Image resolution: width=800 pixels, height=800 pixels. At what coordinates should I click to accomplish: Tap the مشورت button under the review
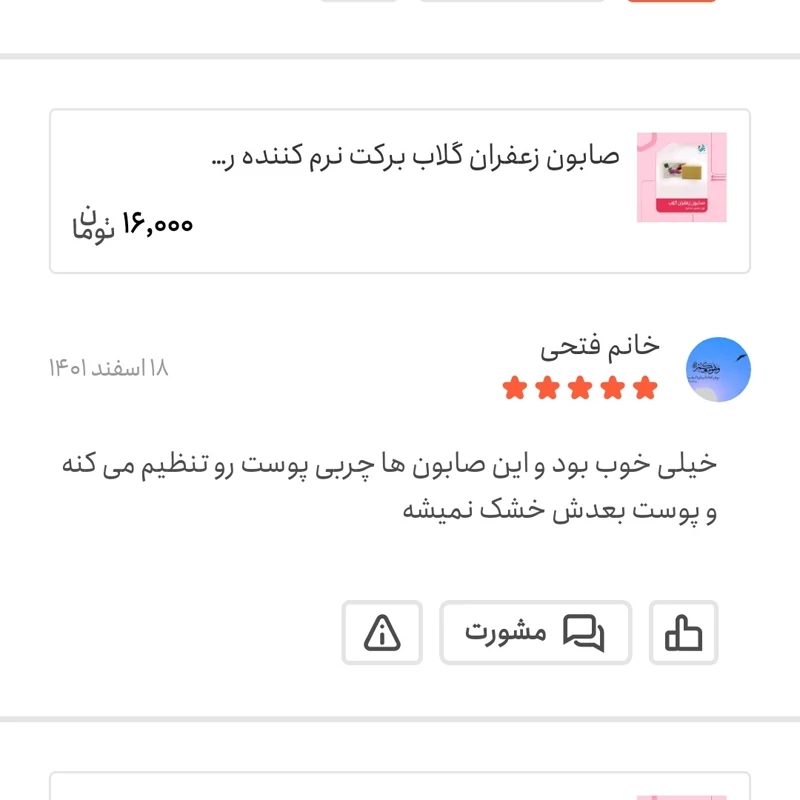tap(536, 633)
